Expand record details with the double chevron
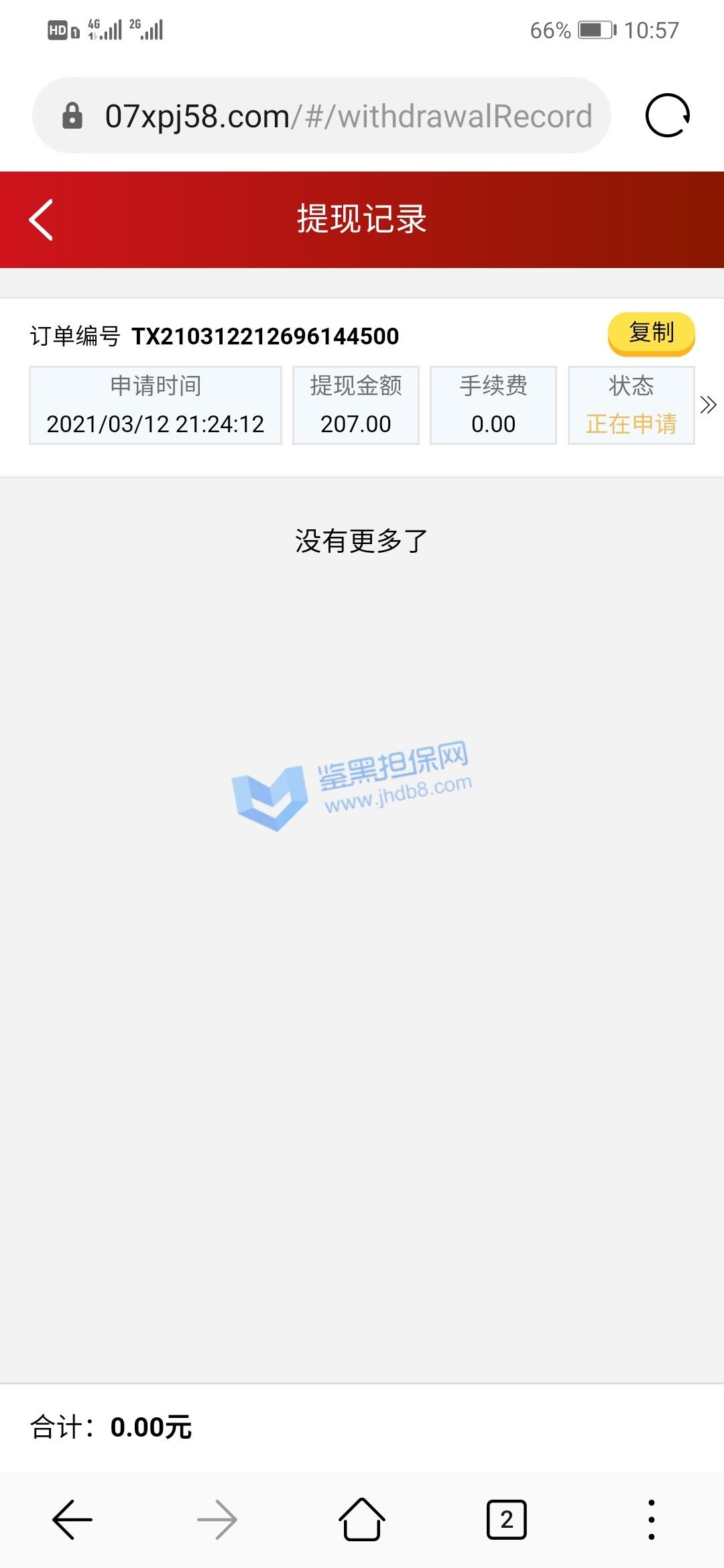Viewport: 724px width, 1568px height. [708, 405]
